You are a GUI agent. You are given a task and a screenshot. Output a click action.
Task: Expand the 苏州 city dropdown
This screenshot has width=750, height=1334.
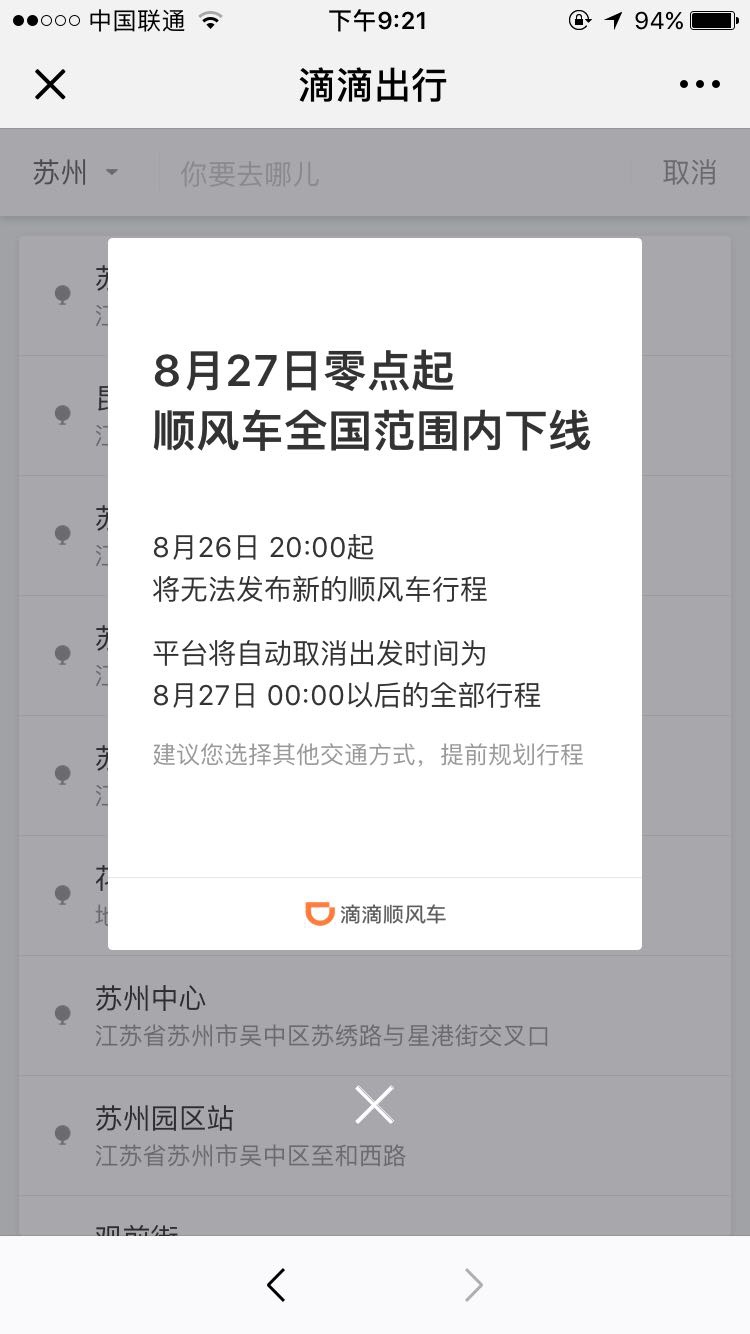76,173
